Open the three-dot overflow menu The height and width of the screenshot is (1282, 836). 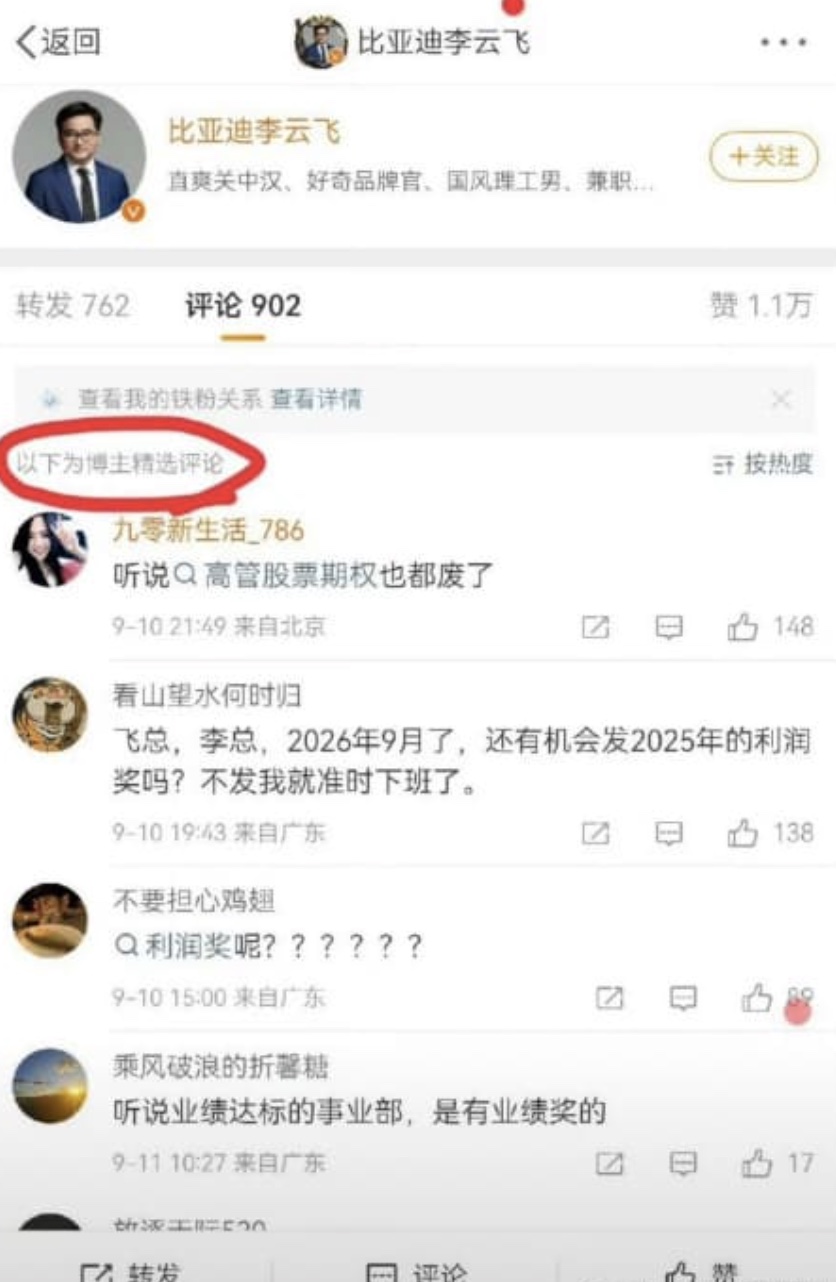783,43
